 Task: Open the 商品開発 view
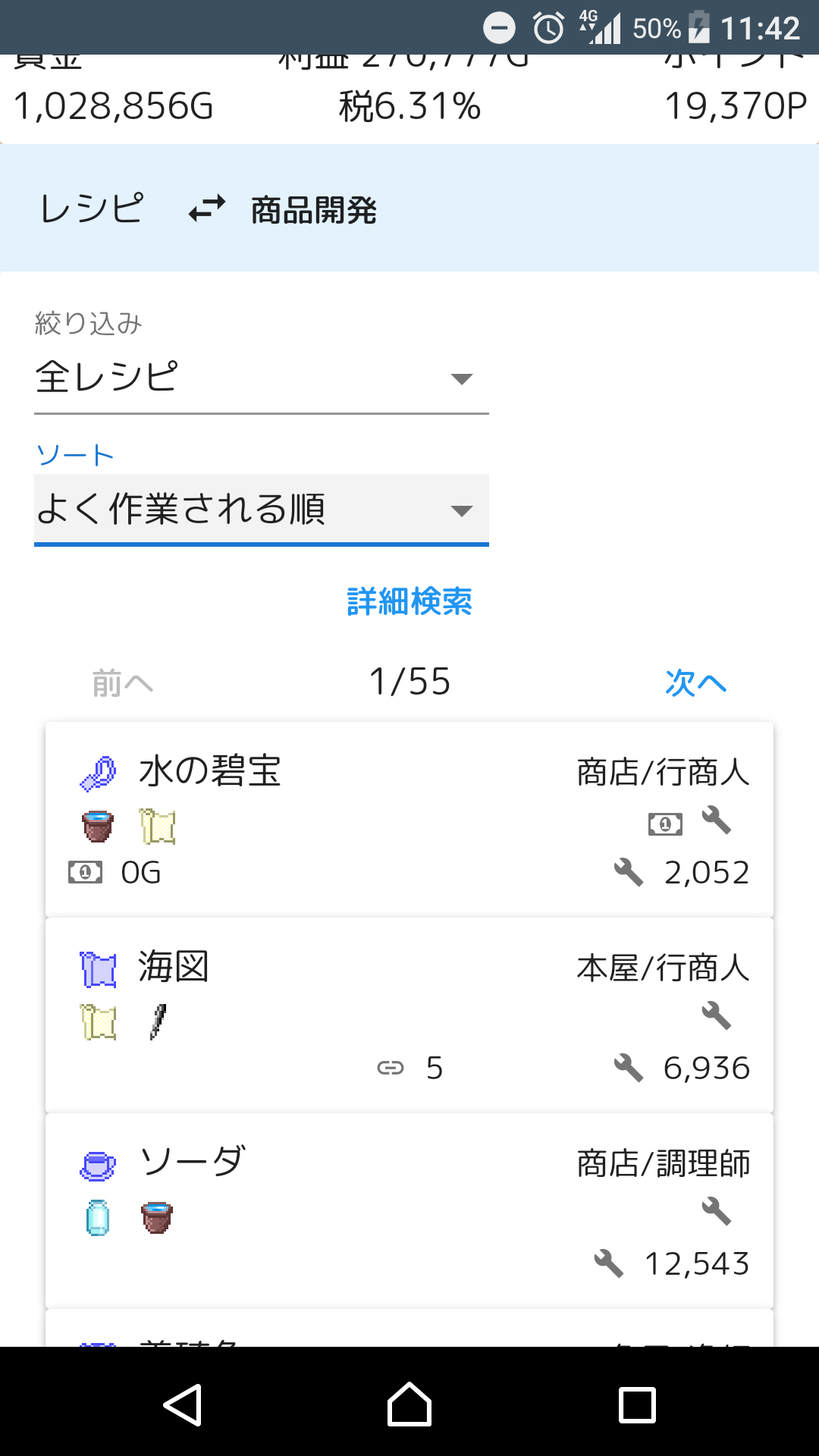point(313,210)
